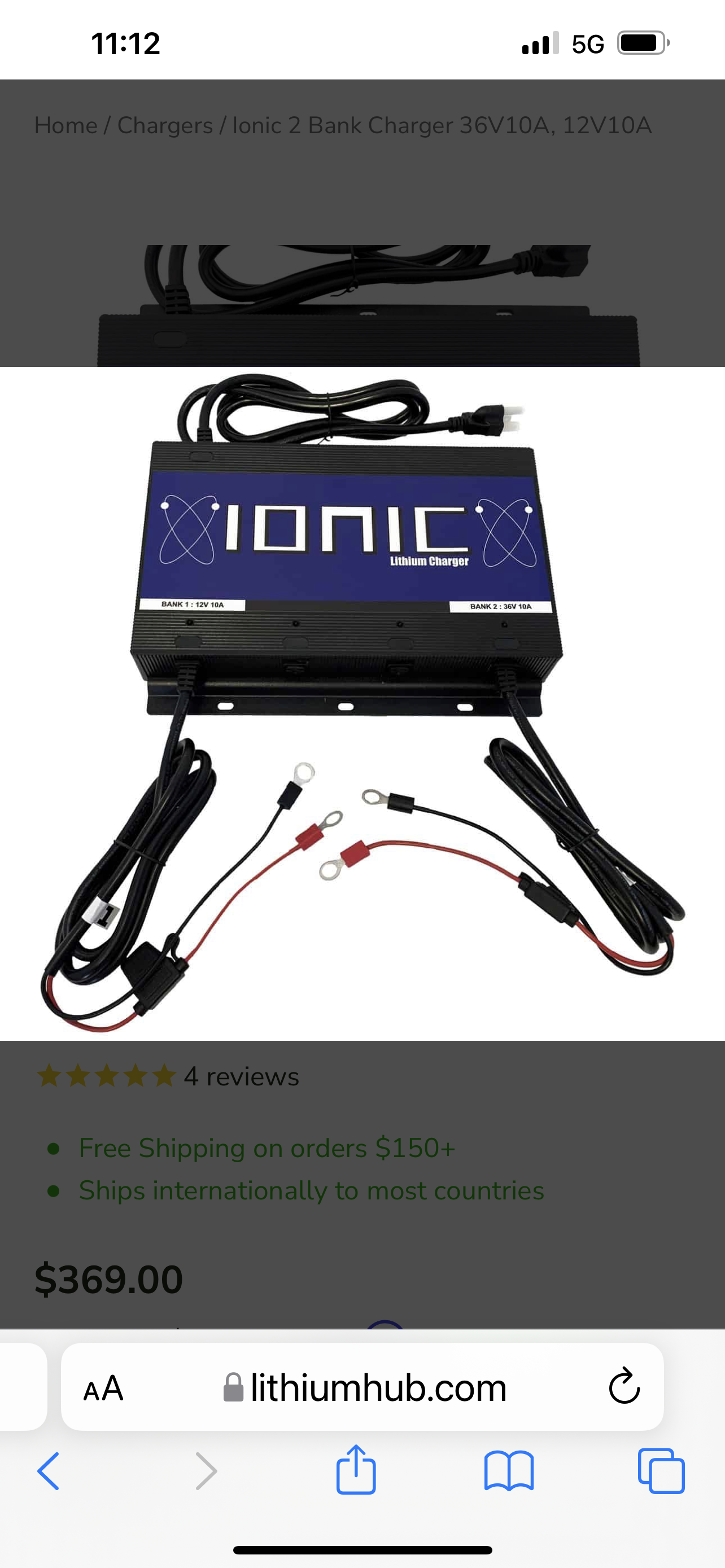Open the 4 reviews link
Viewport: 725px width, 1568px height.
241,1076
